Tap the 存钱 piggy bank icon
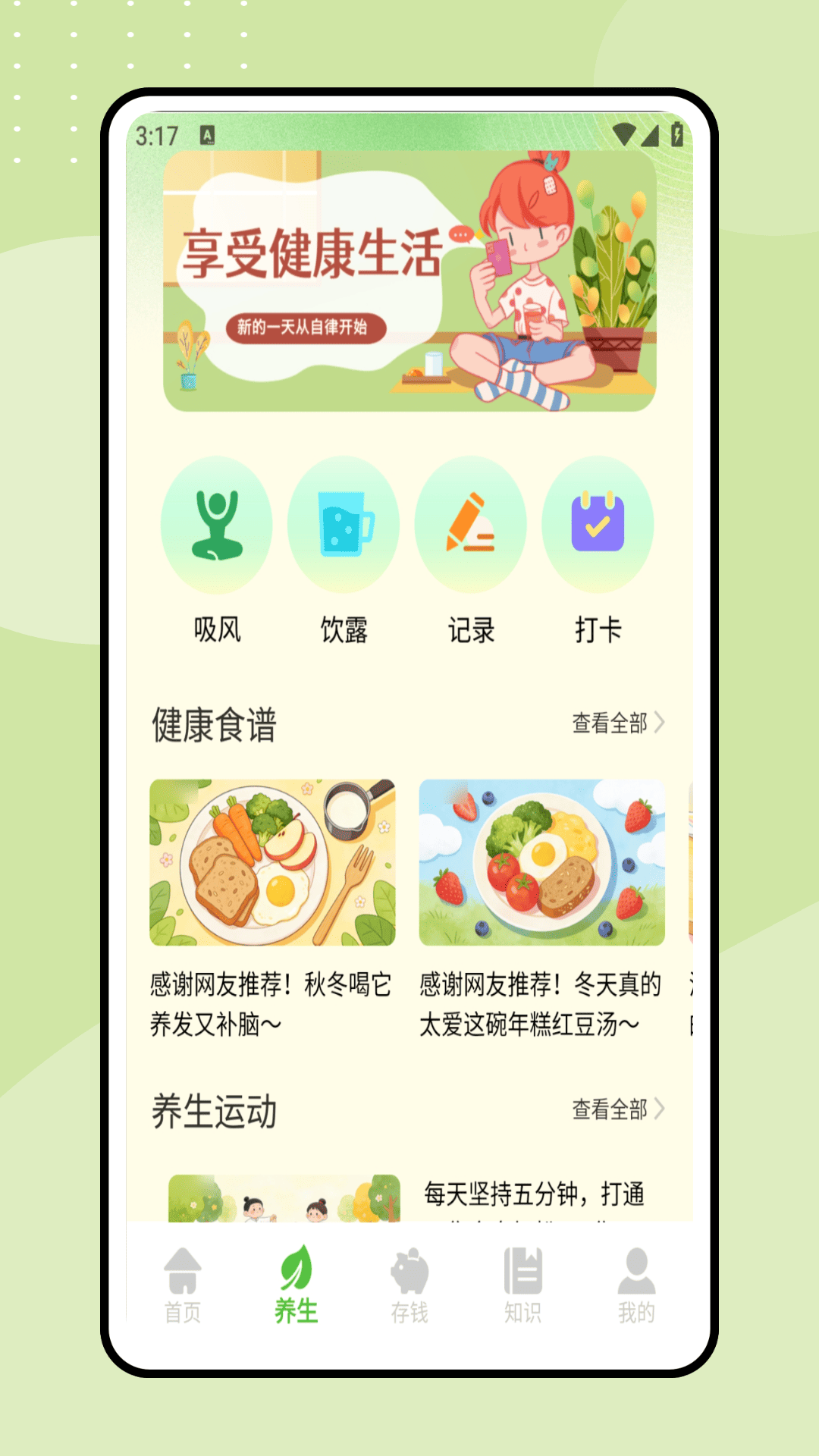The height and width of the screenshot is (1456, 819). (409, 1271)
